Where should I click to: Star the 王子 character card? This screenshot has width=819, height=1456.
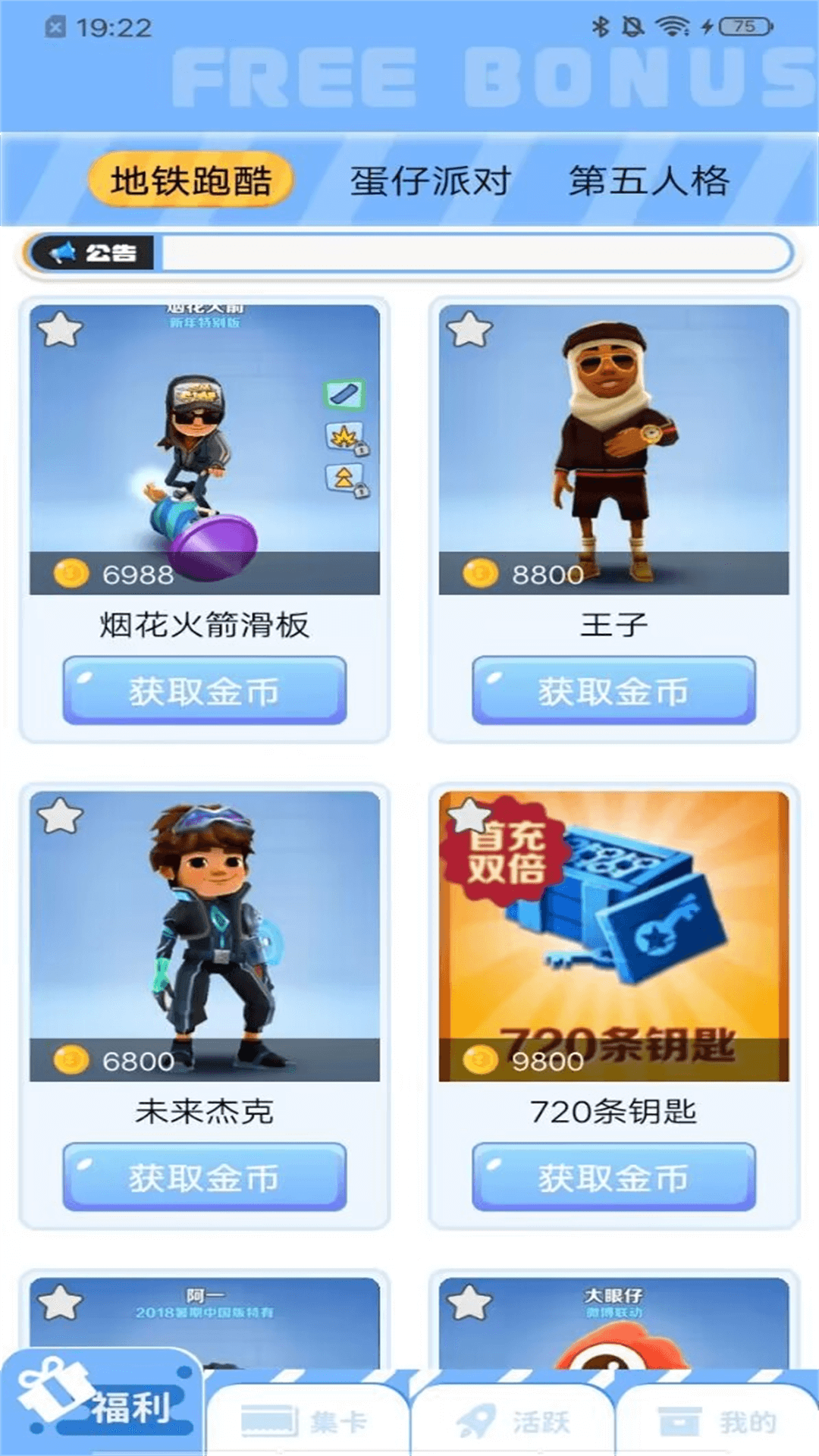point(469,330)
